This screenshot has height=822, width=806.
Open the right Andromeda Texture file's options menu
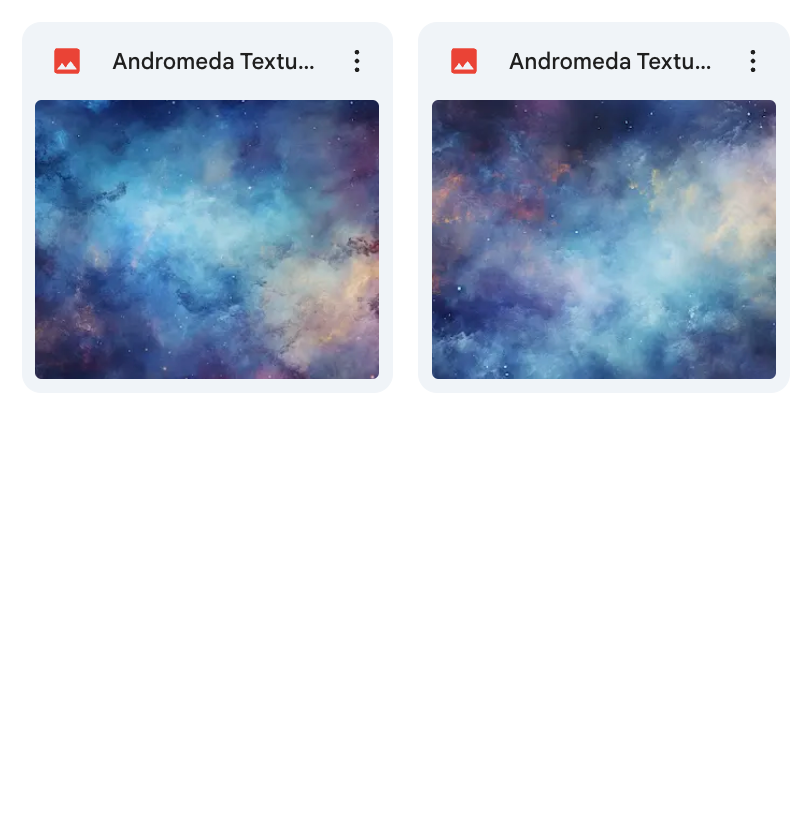tap(753, 61)
